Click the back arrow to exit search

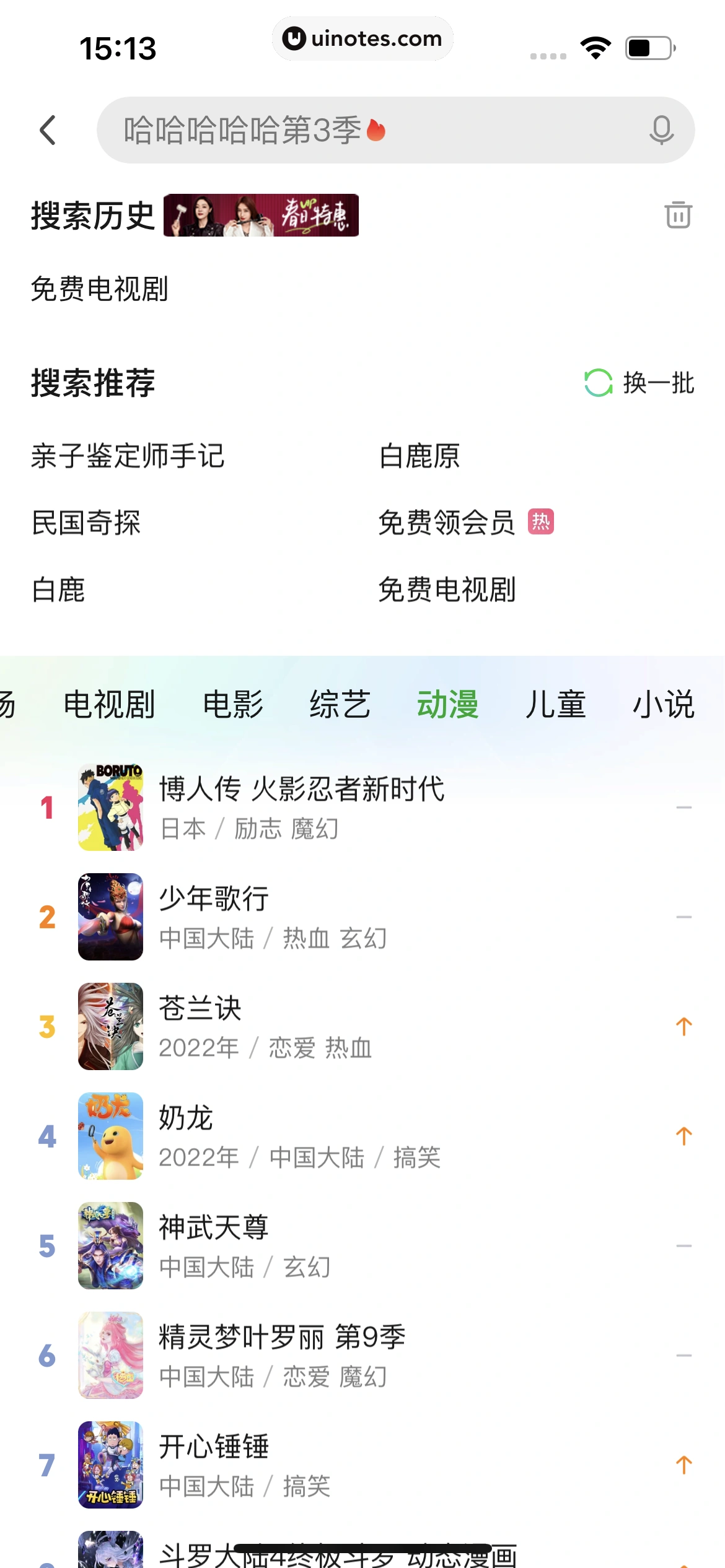[47, 131]
